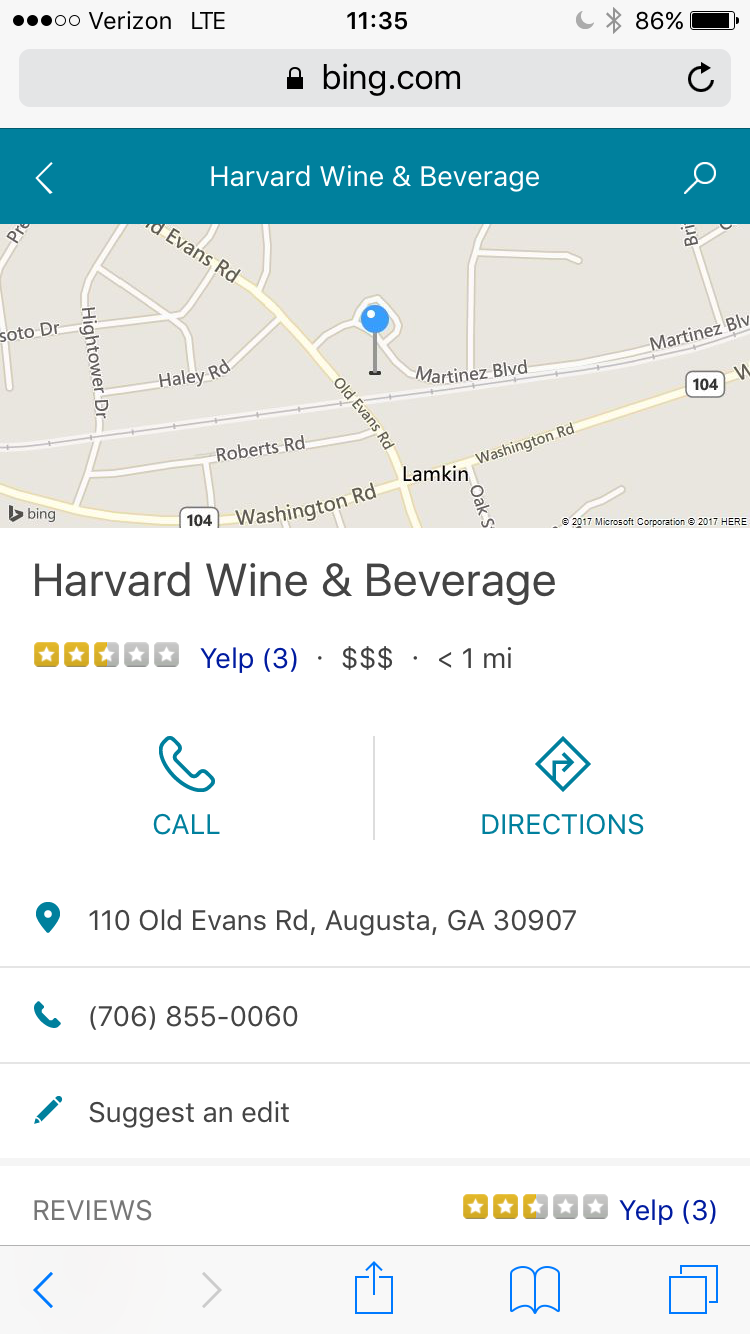The image size is (750, 1334).
Task: Open the search magnifier icon
Action: point(700,178)
